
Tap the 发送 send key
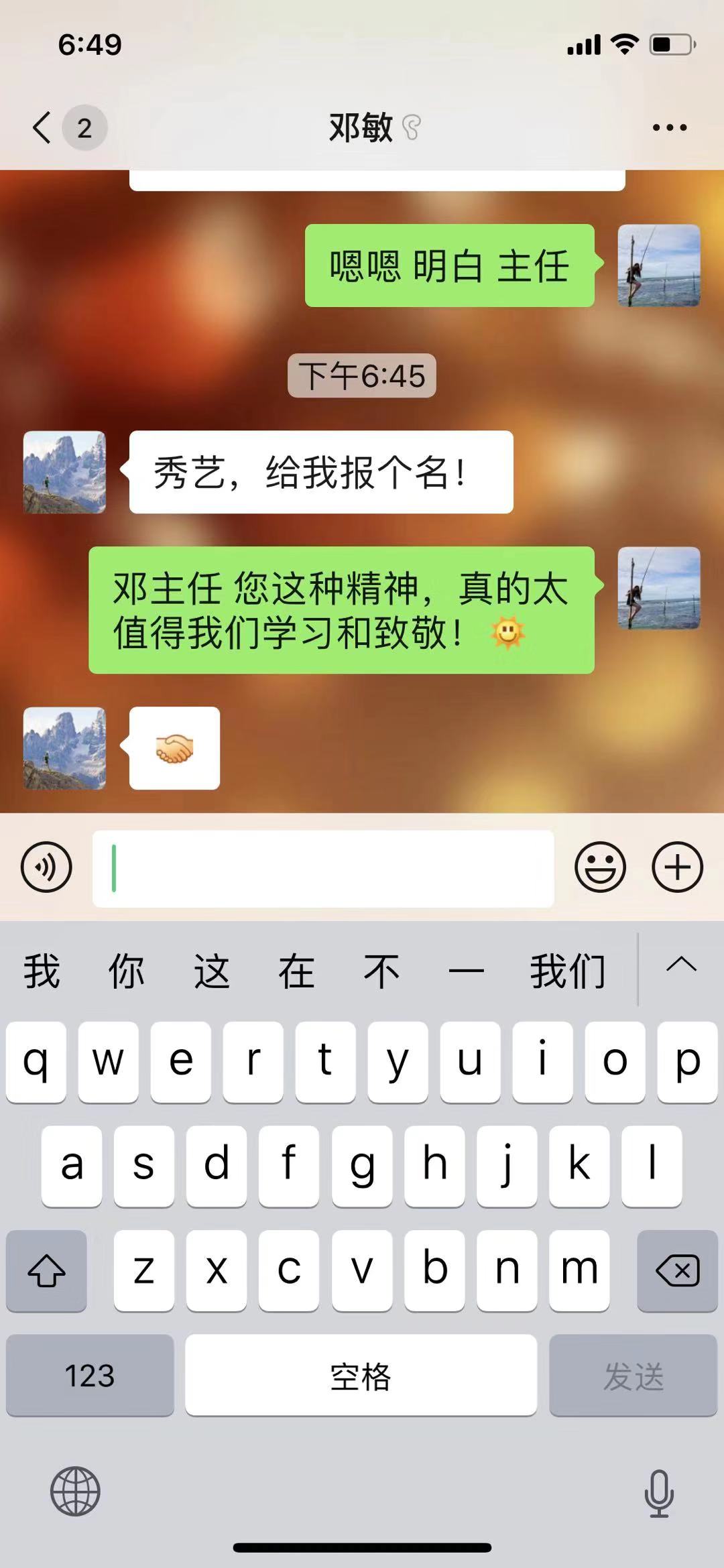coord(633,1375)
